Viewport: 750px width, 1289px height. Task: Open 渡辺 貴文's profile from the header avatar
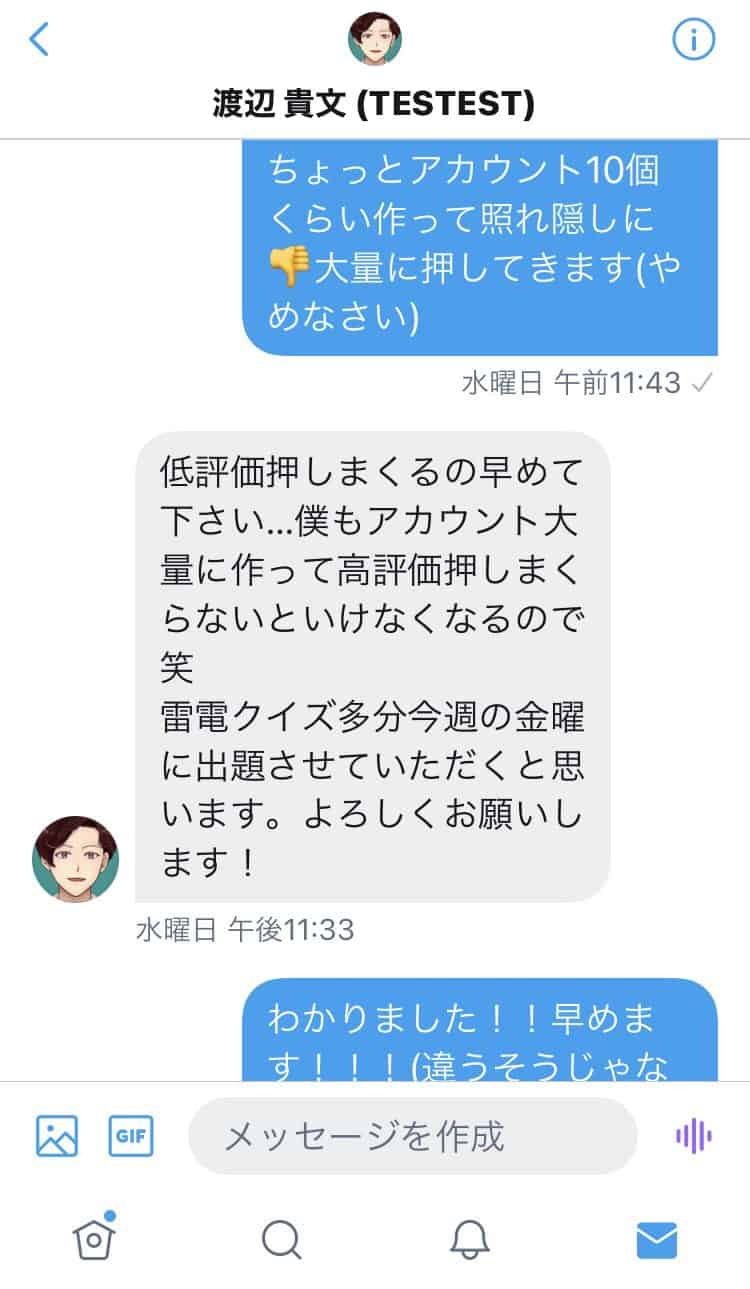click(374, 39)
